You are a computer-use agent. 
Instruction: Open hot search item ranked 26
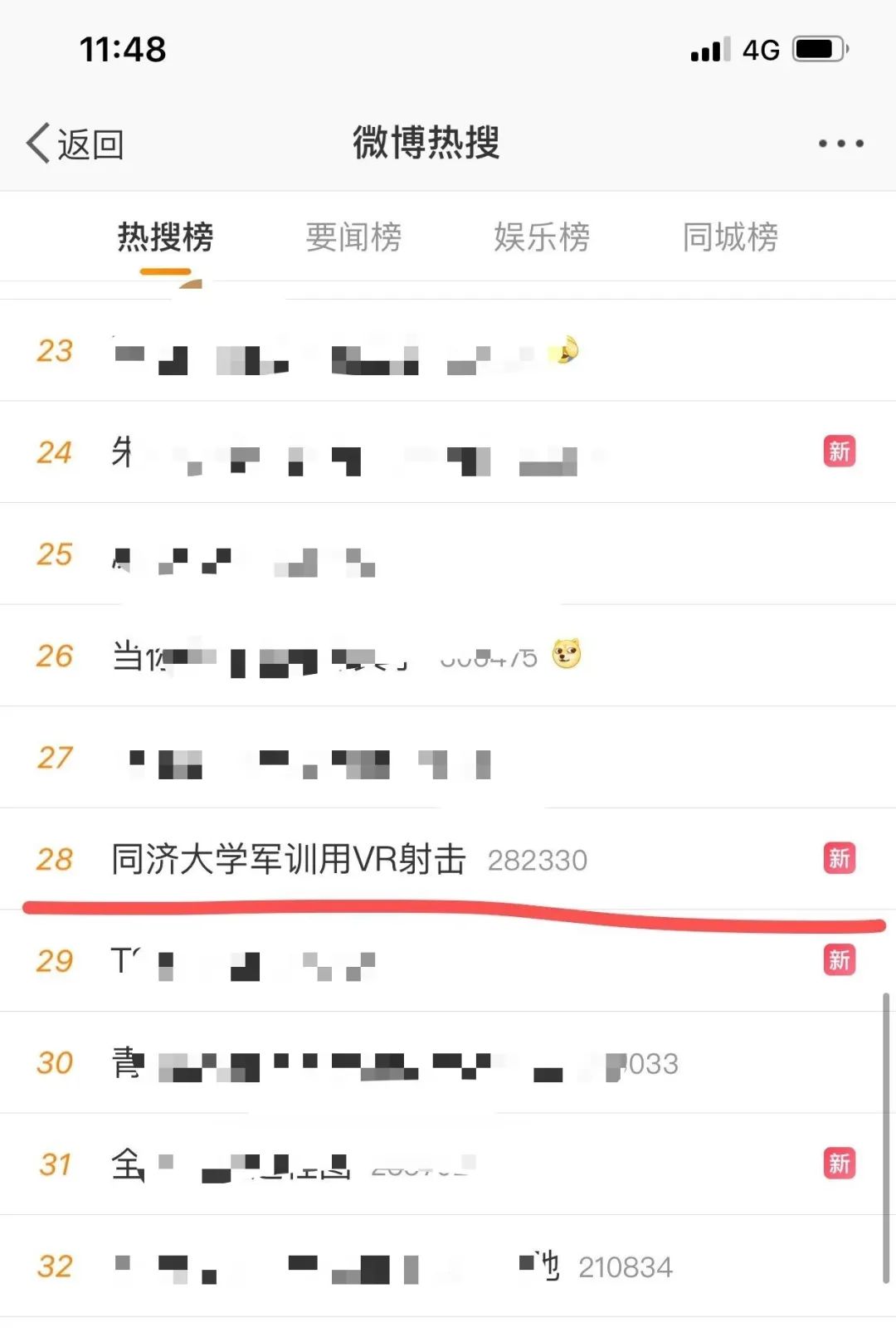pyautogui.click(x=332, y=656)
